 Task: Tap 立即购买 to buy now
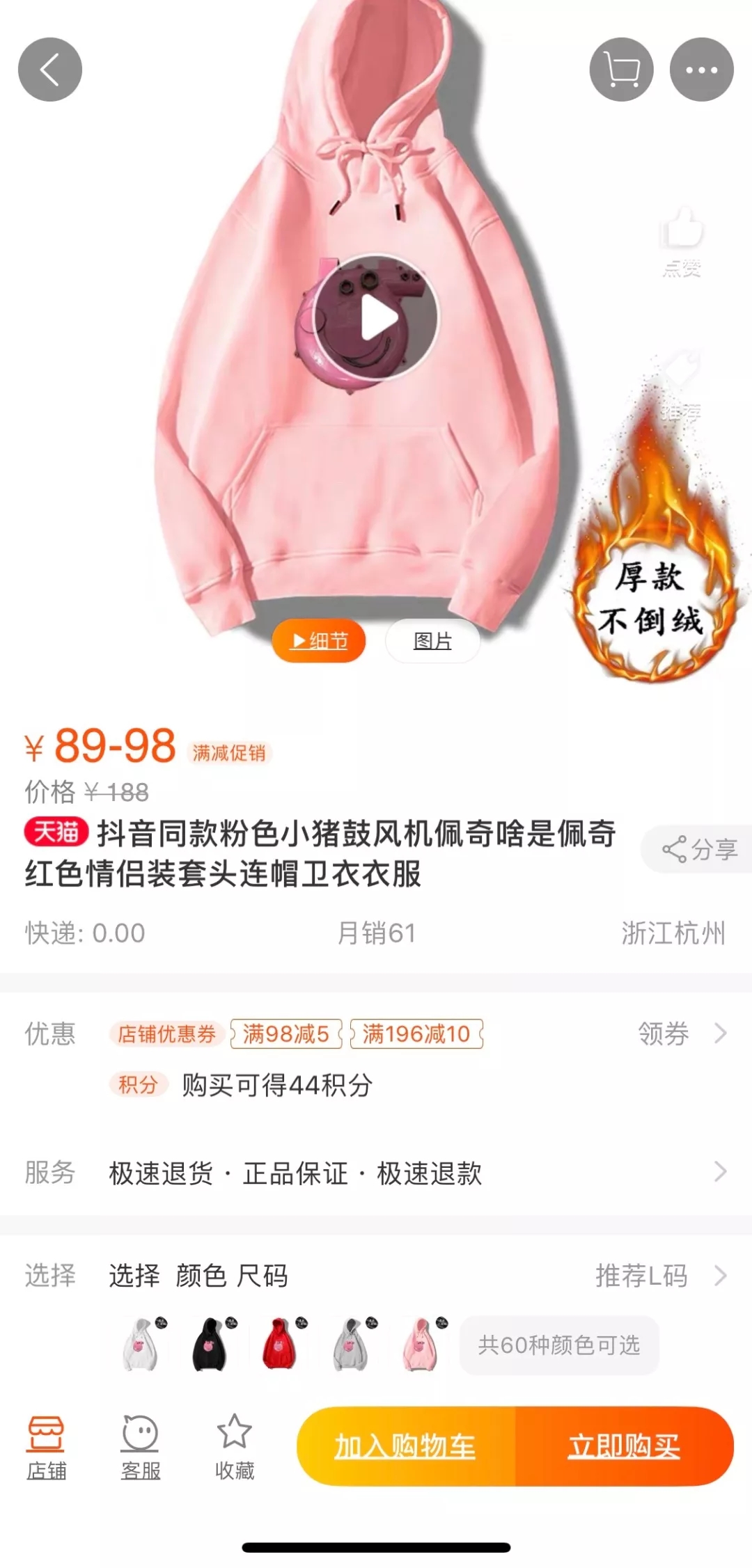(x=624, y=1447)
